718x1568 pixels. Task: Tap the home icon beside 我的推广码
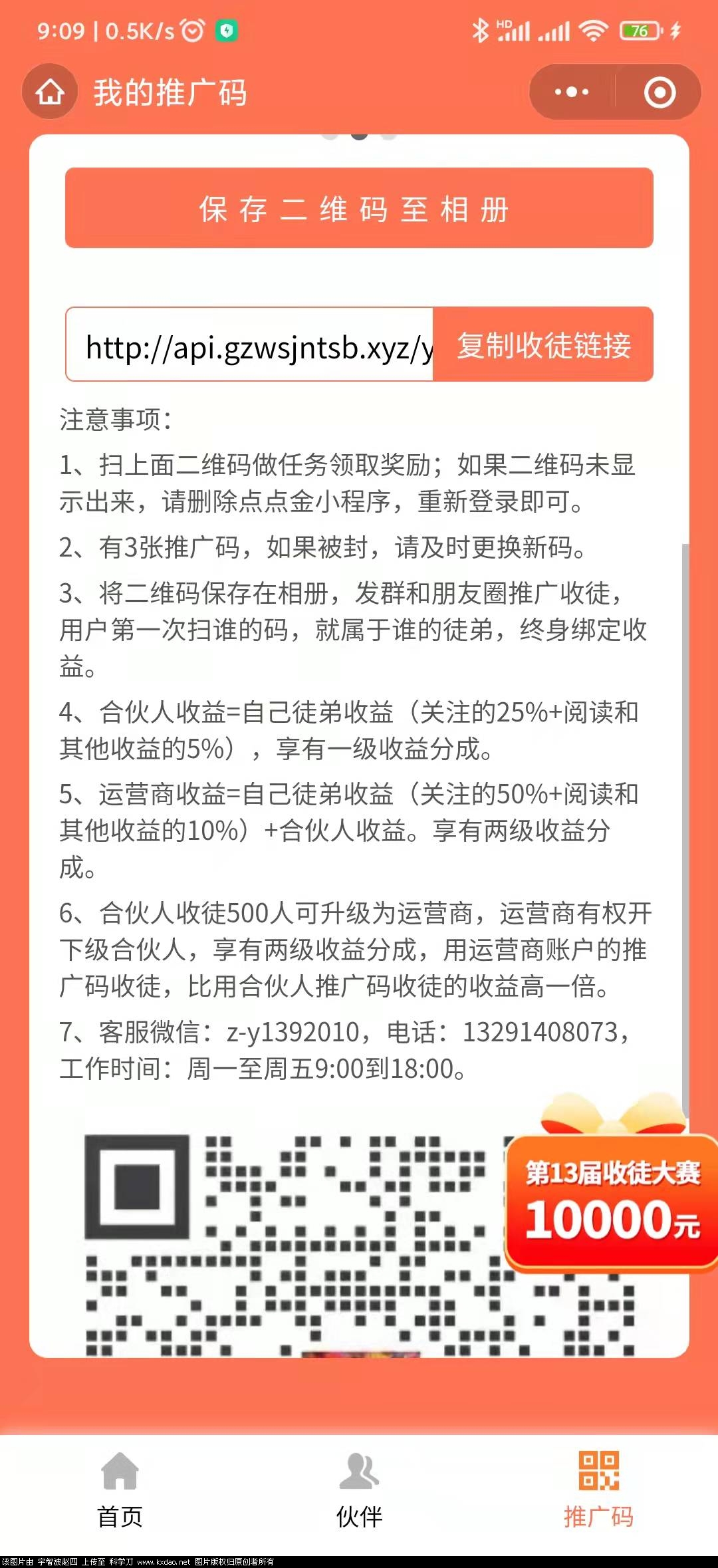(x=50, y=92)
